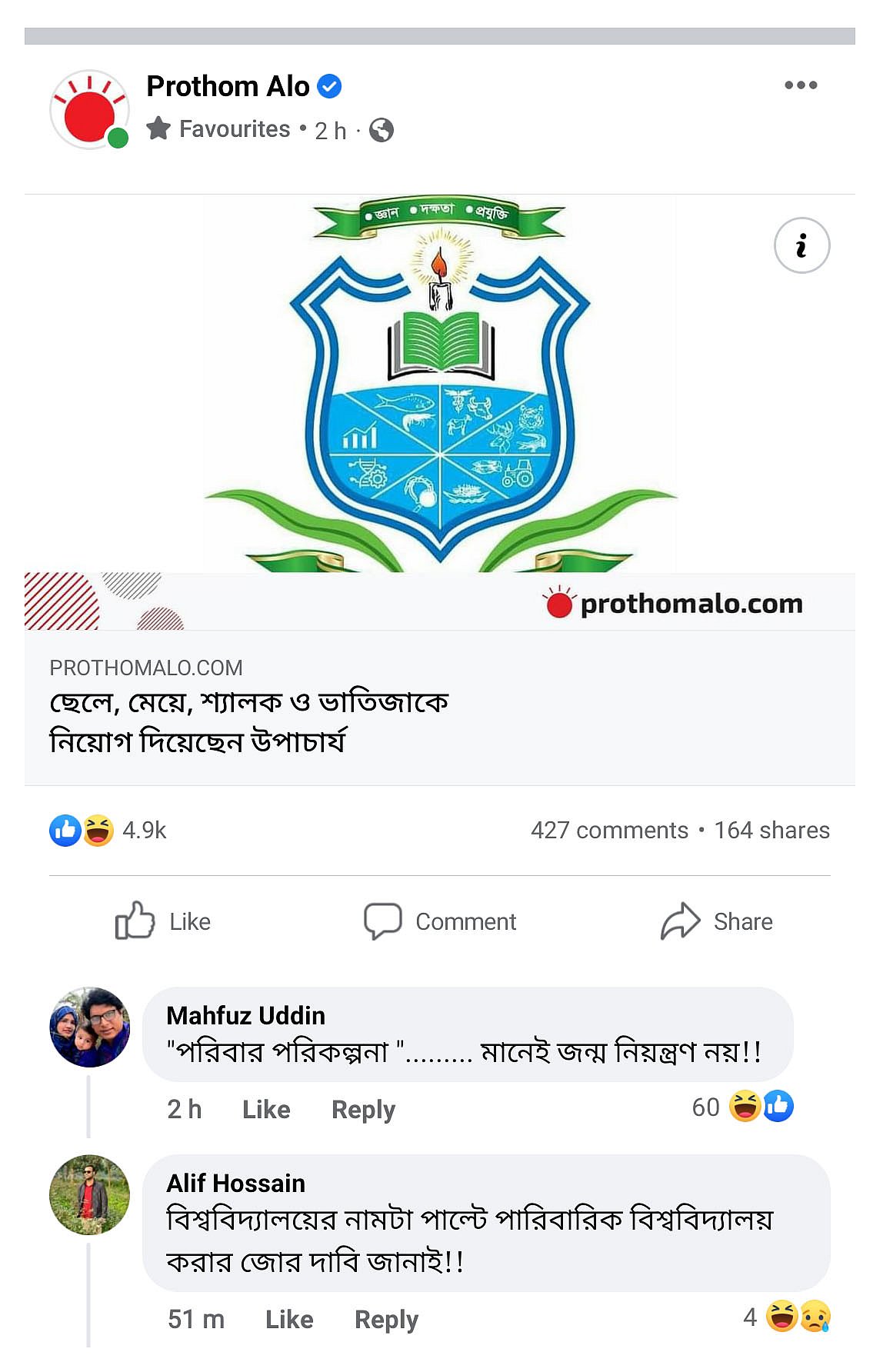
Task: Tap the info icon on the article image
Action: tap(801, 245)
